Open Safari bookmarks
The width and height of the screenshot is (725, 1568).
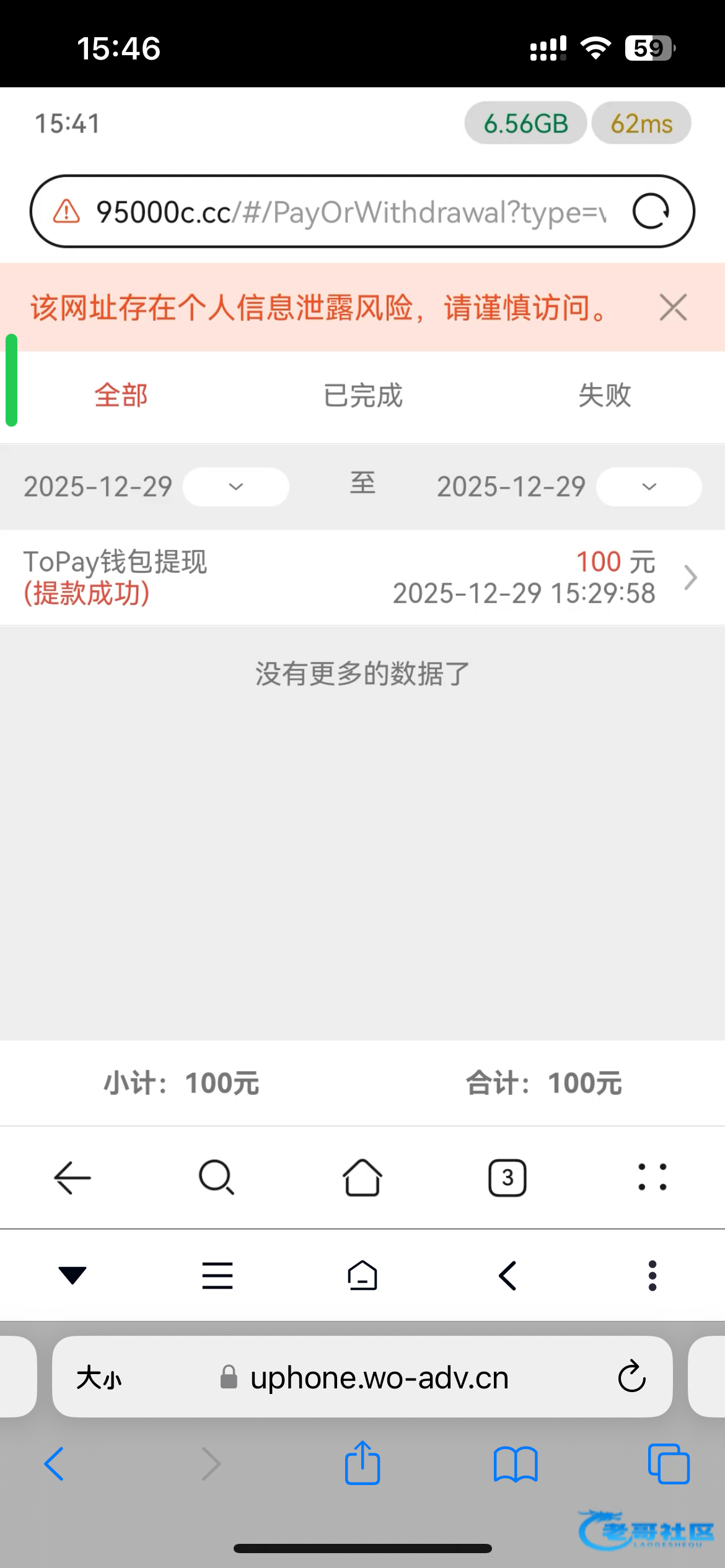(x=516, y=1464)
